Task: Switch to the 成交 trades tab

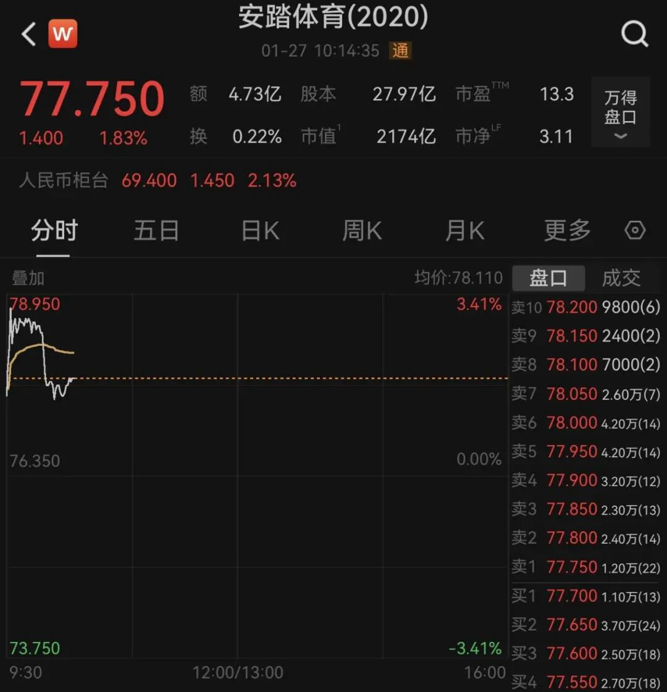Action: [621, 278]
